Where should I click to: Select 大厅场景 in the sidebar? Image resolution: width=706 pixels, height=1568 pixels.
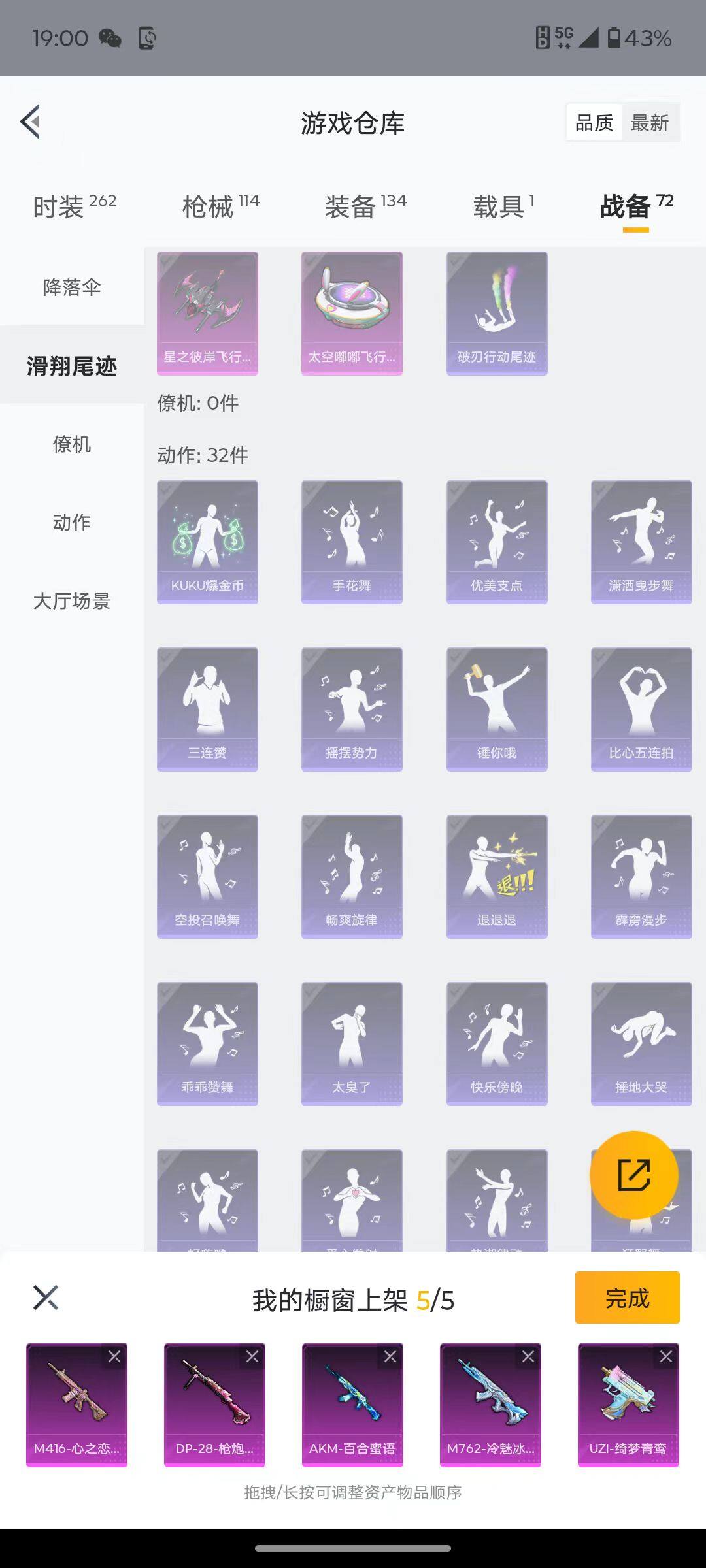(x=71, y=602)
